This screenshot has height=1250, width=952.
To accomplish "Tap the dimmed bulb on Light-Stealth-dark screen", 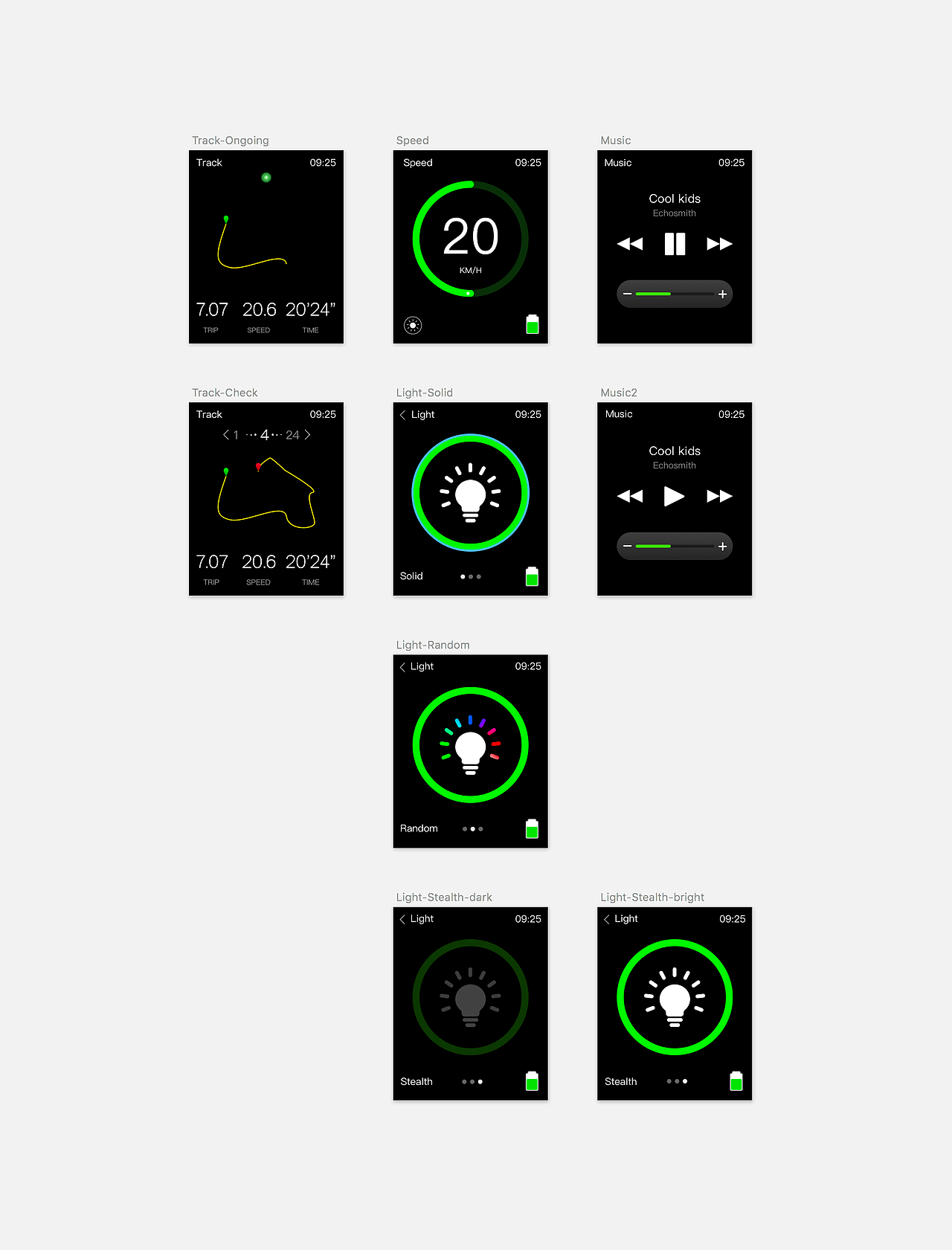I will click(x=470, y=999).
